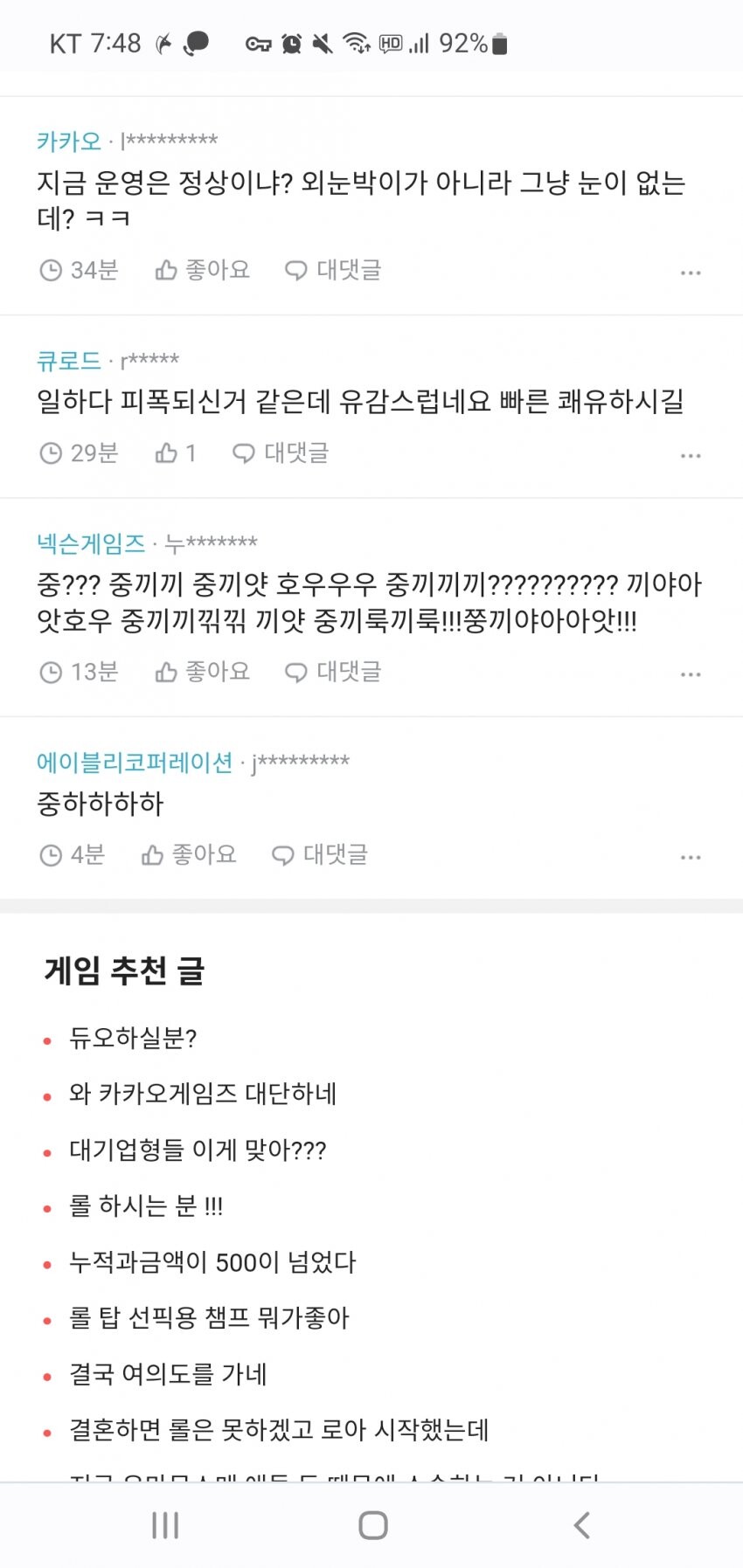743x1568 pixels.
Task: Open the post 와 카카오게임즈 대단하네
Action: pyautogui.click(x=203, y=1094)
